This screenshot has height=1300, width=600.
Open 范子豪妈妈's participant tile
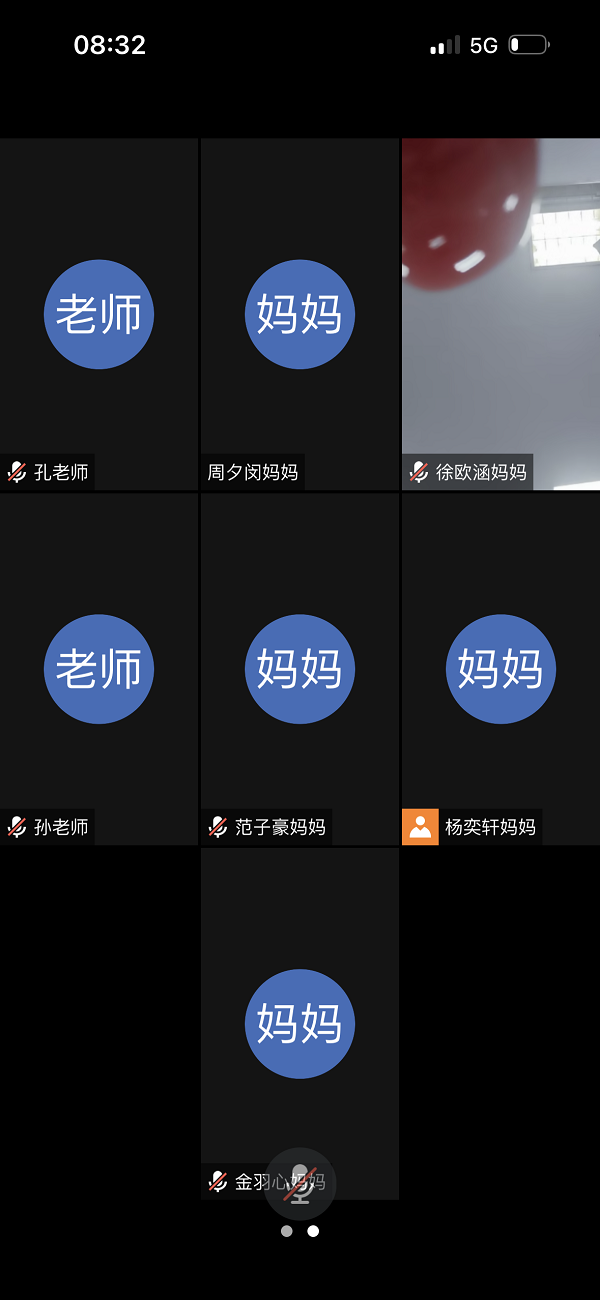[300, 669]
